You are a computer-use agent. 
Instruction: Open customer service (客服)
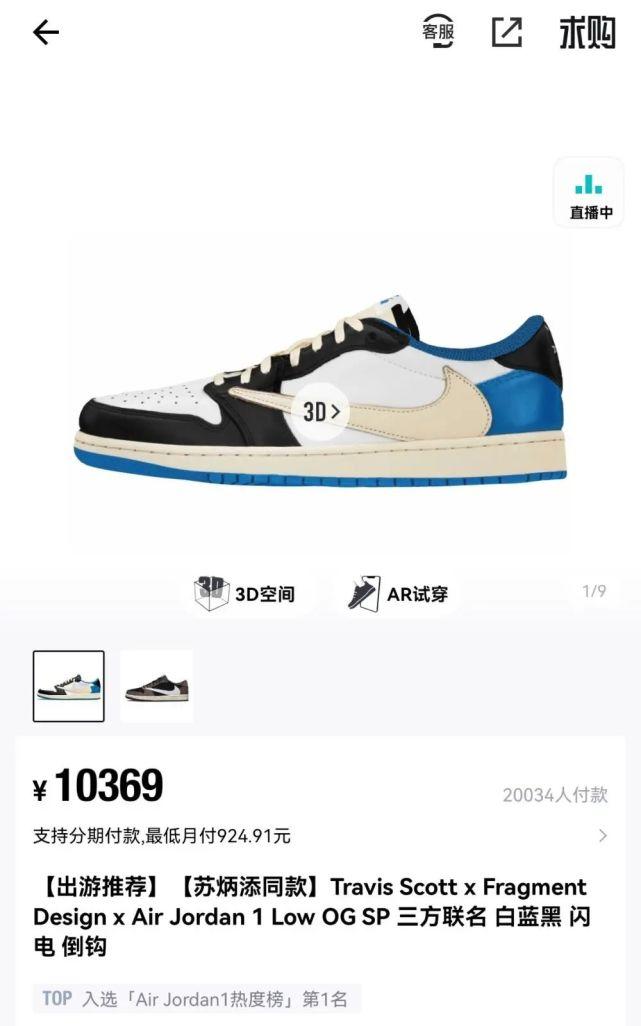438,32
